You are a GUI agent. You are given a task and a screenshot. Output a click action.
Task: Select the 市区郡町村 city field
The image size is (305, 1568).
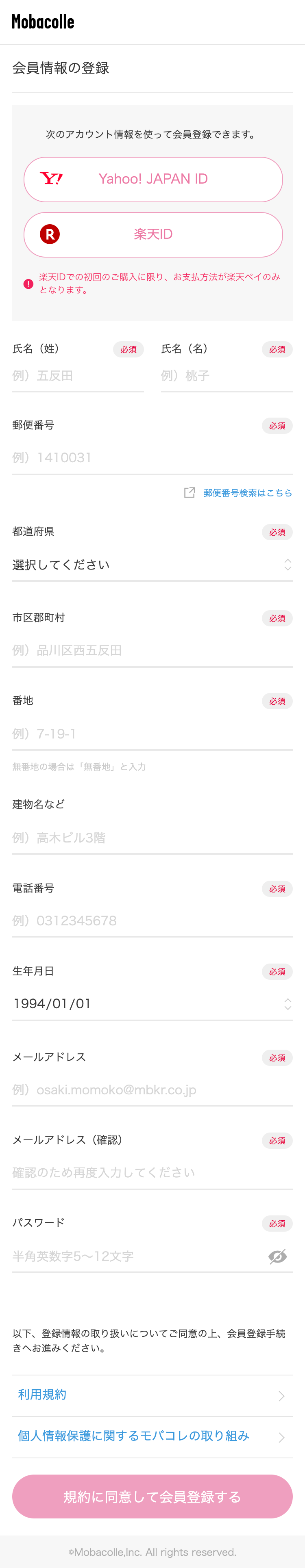tap(152, 650)
